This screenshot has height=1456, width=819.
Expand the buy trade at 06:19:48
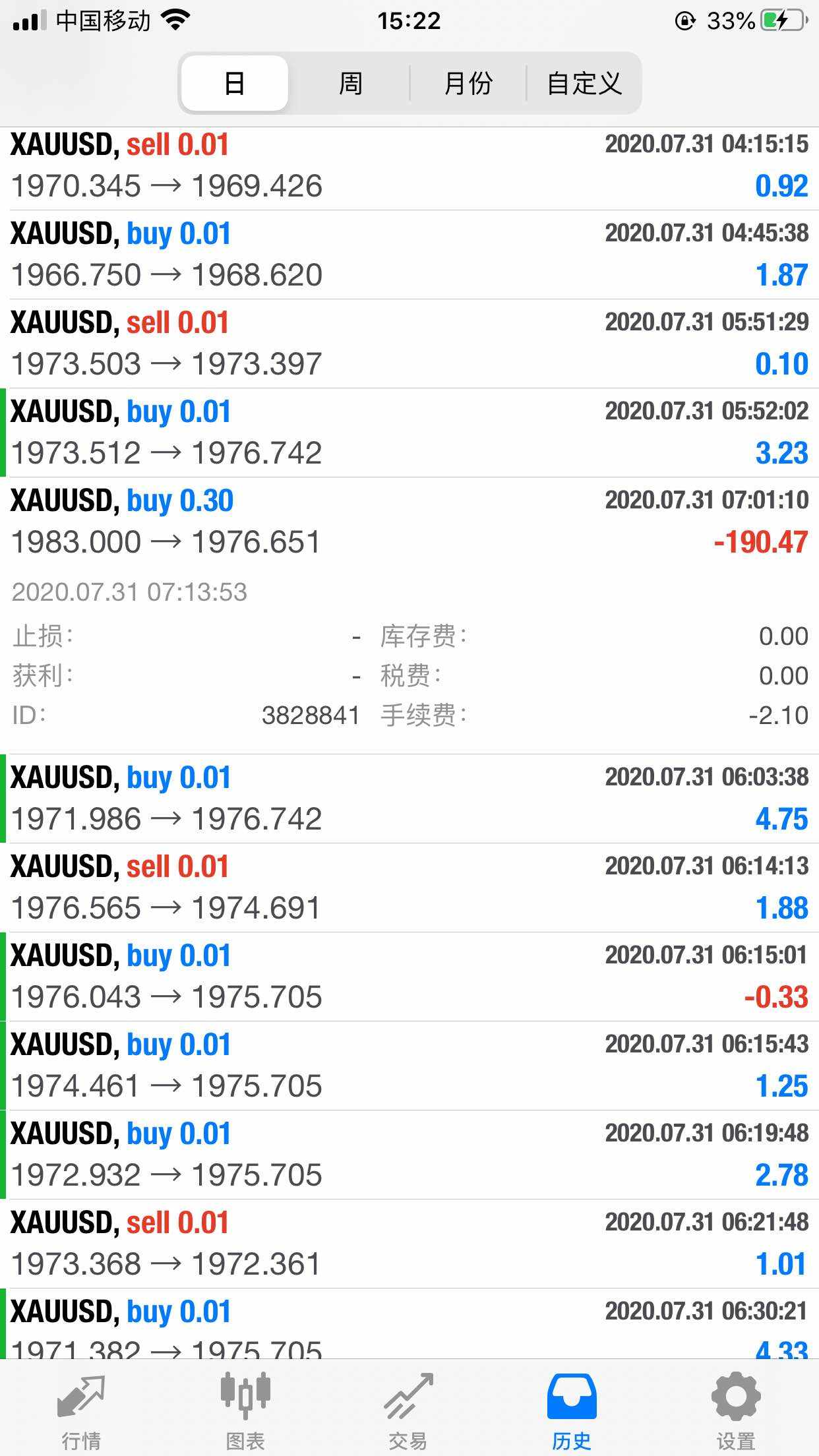pyautogui.click(x=409, y=1155)
